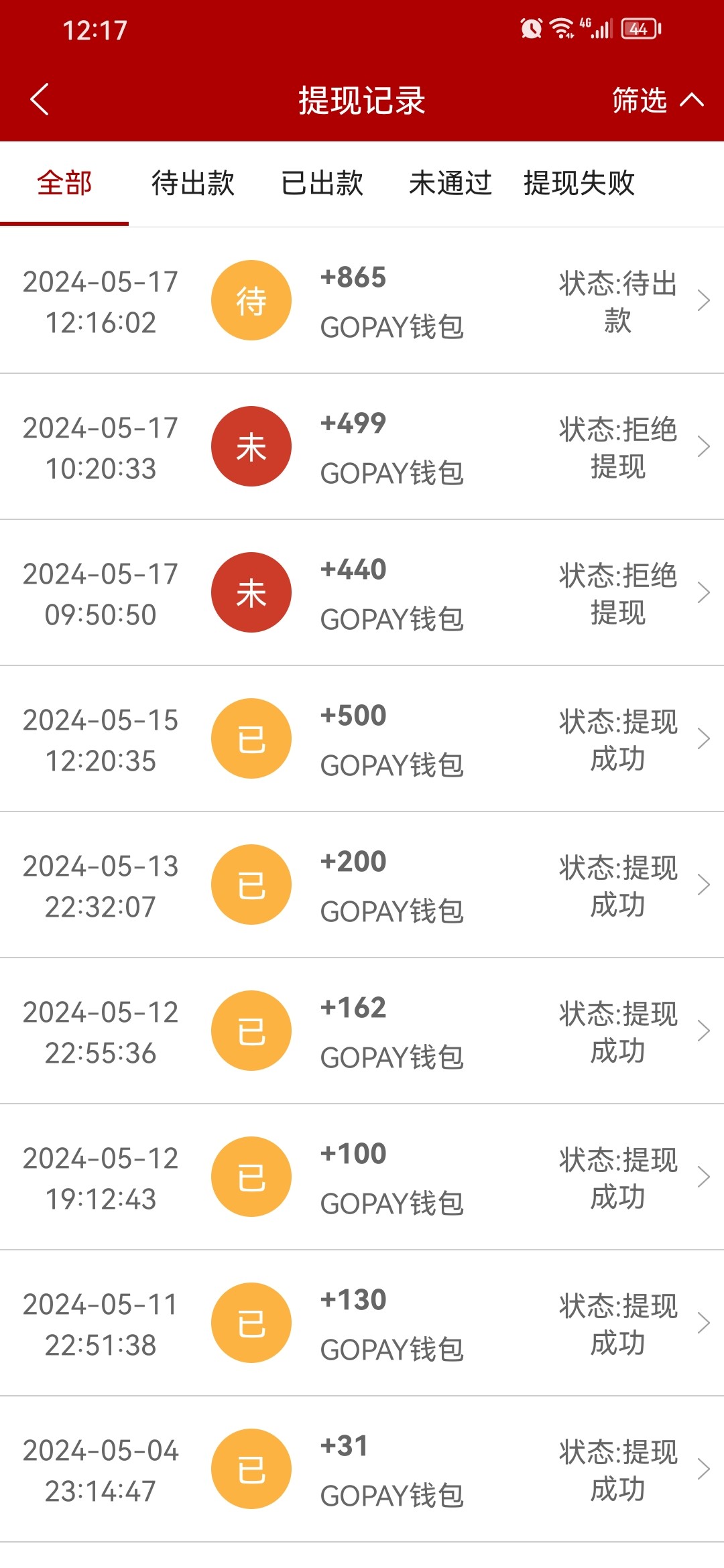Open the +162 withdrawal record
724x1568 pixels.
tap(362, 1031)
